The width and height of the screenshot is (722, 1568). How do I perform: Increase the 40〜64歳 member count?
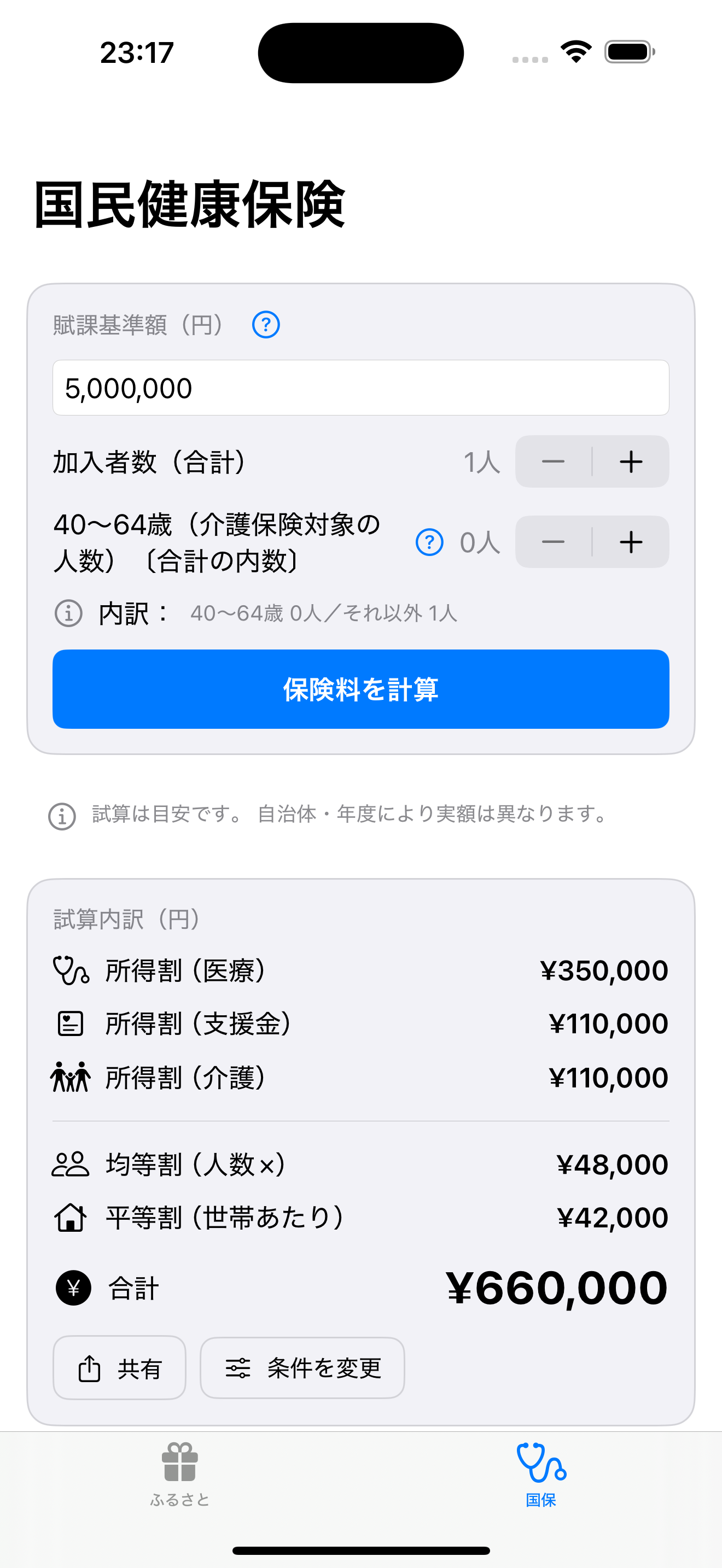pyautogui.click(x=631, y=542)
